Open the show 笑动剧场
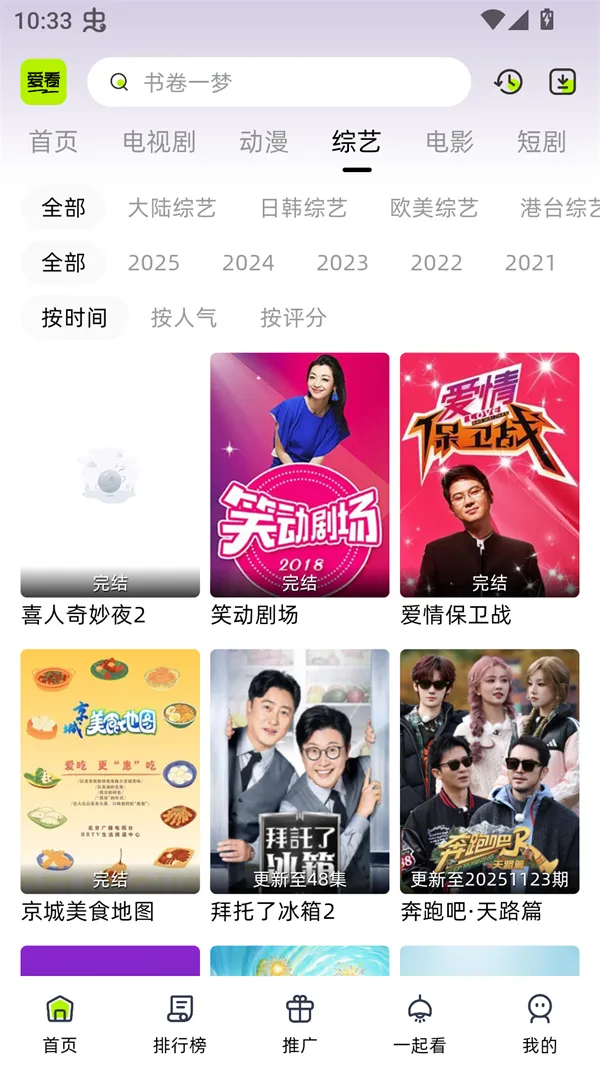The height and width of the screenshot is (1066, 600). point(299,475)
